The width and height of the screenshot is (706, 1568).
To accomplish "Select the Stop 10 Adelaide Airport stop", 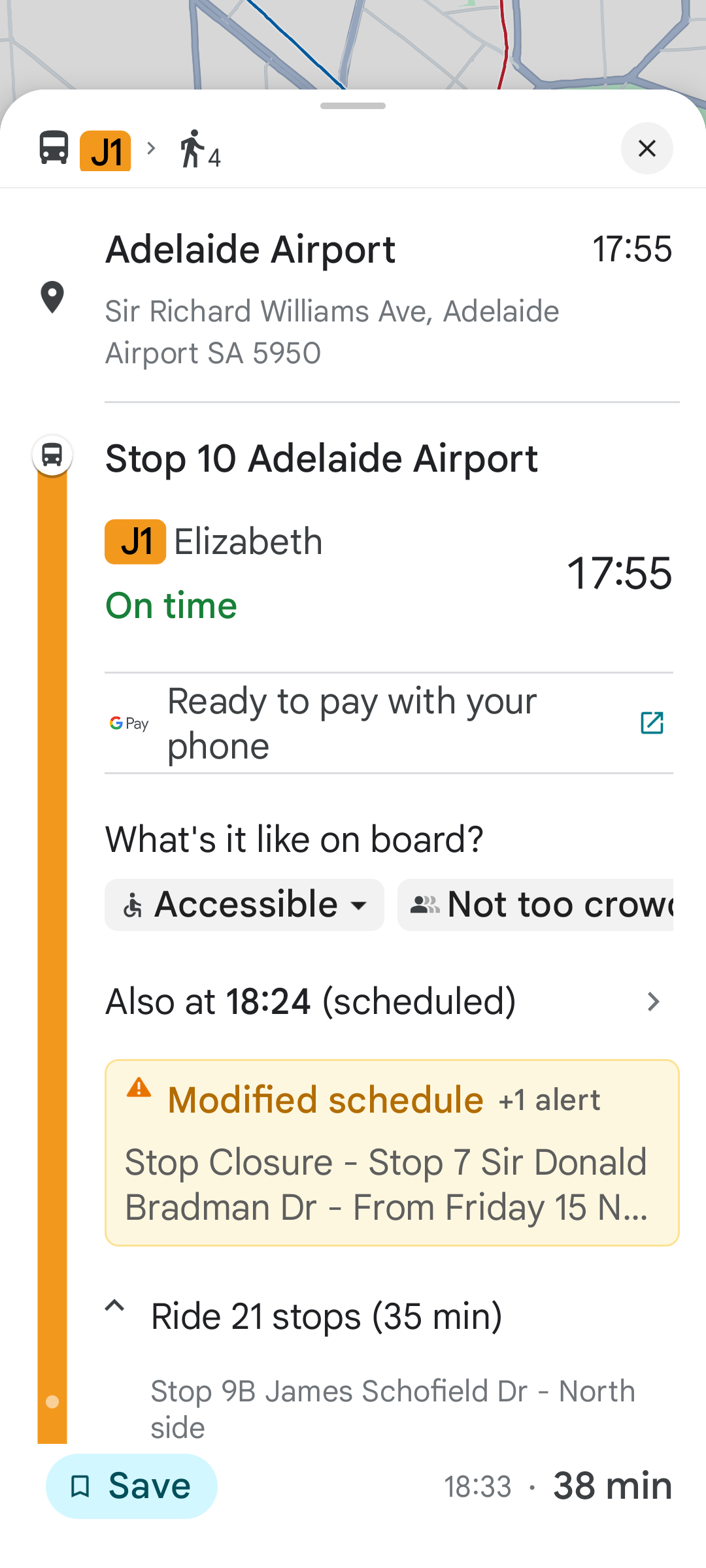I will (x=322, y=459).
